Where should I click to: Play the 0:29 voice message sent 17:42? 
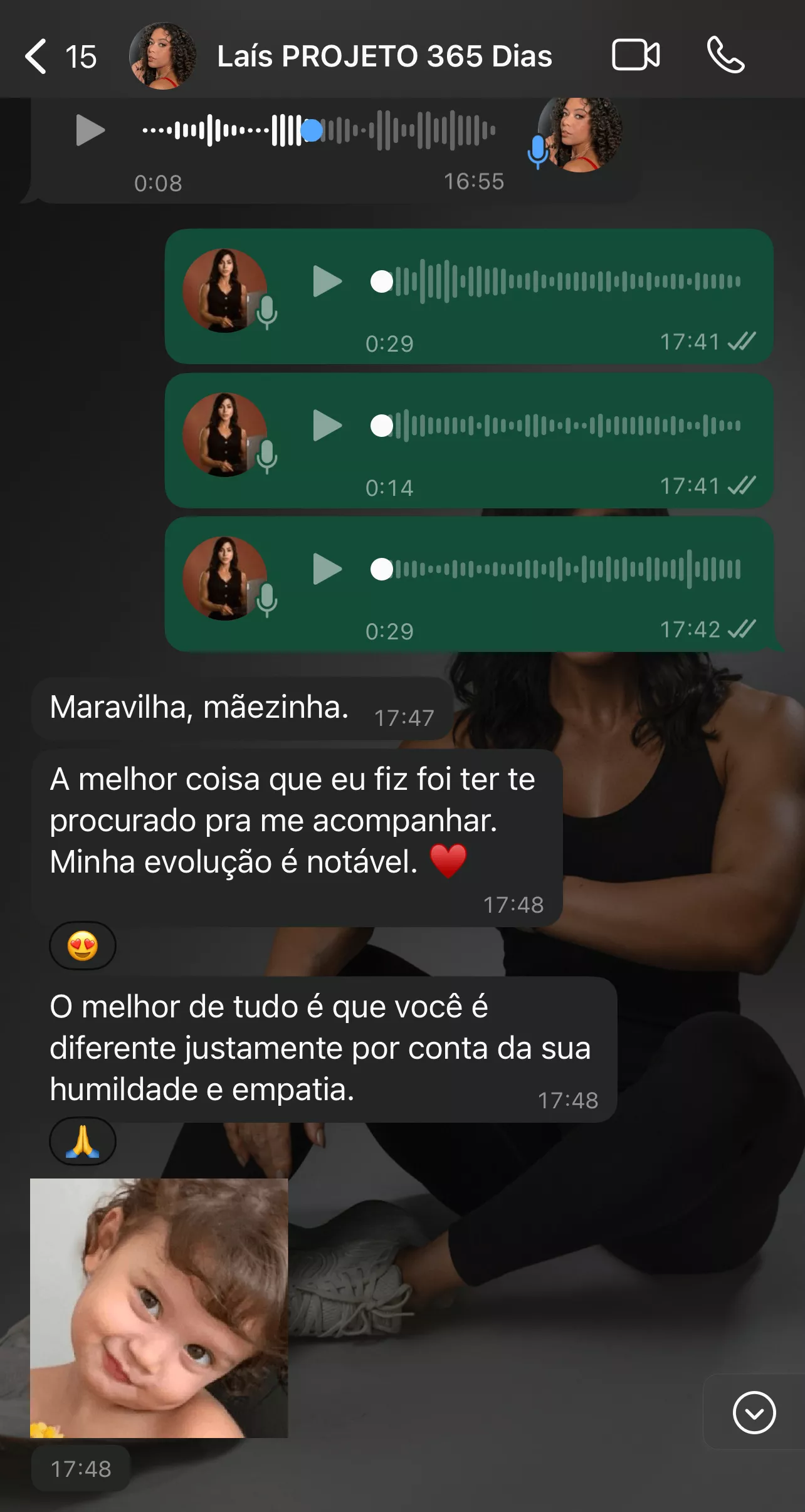327,569
